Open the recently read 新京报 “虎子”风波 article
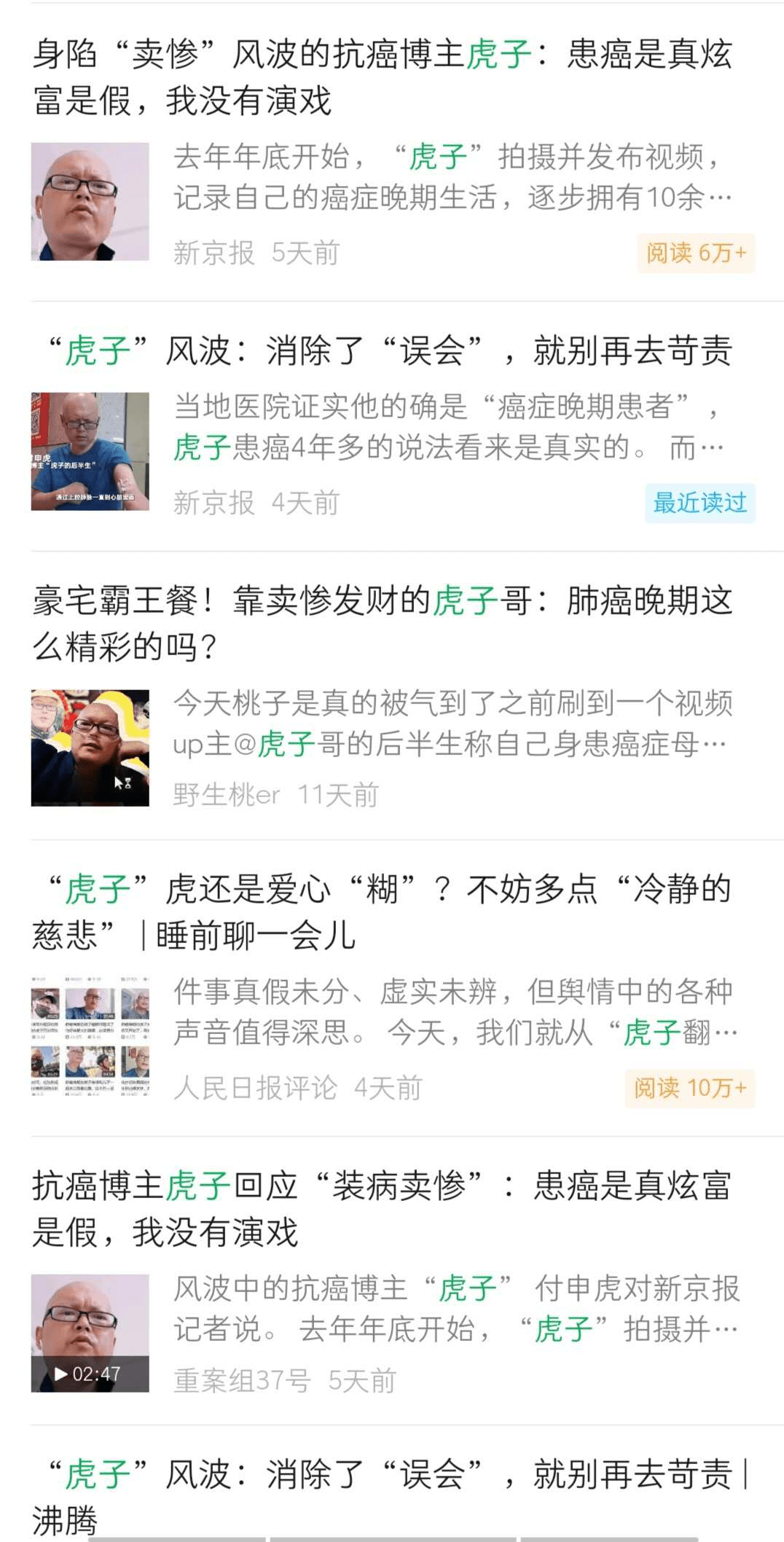This screenshot has height=1542, width=784. pos(389,351)
